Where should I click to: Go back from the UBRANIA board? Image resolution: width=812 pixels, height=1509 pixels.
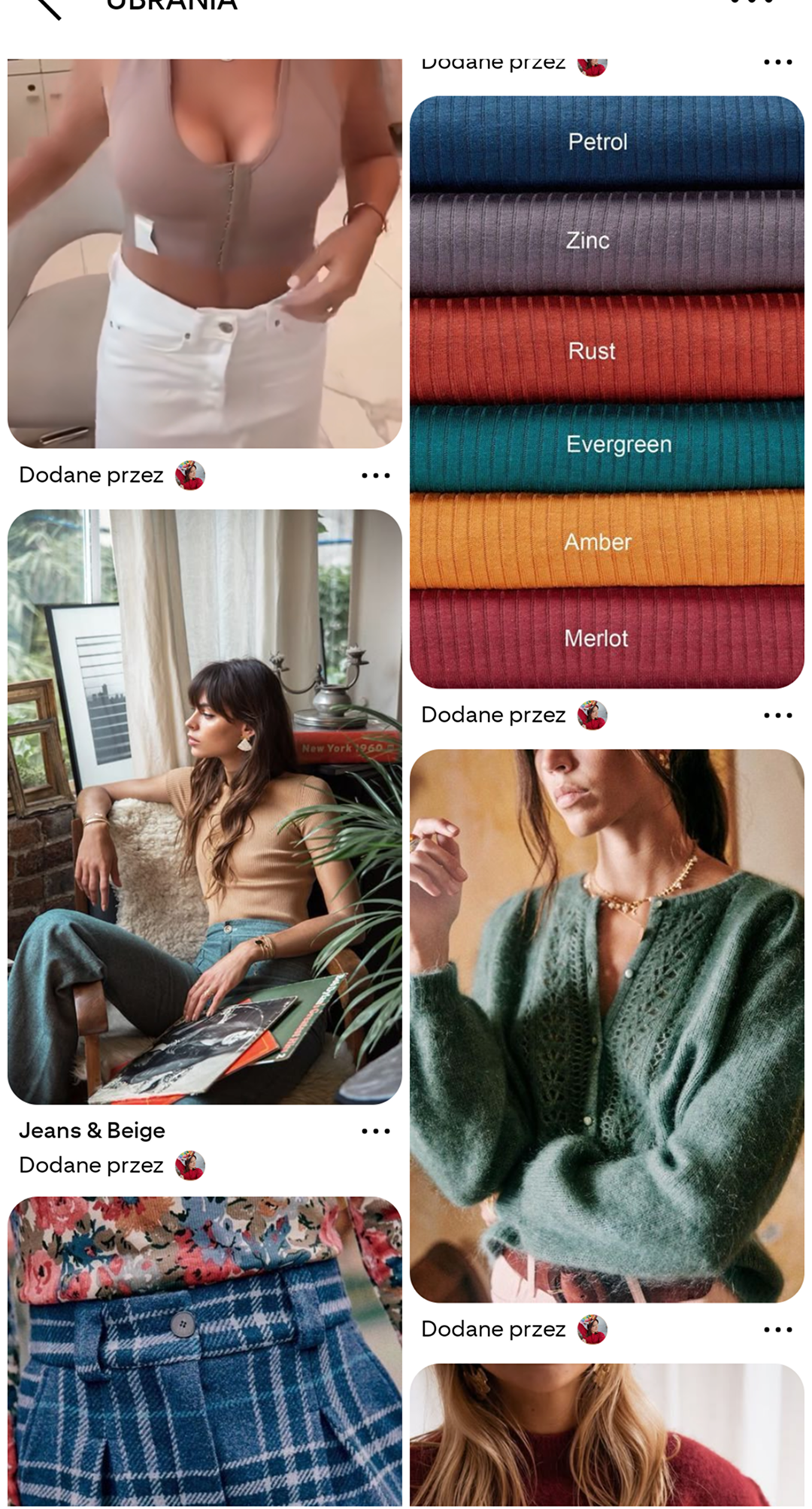(48, 6)
